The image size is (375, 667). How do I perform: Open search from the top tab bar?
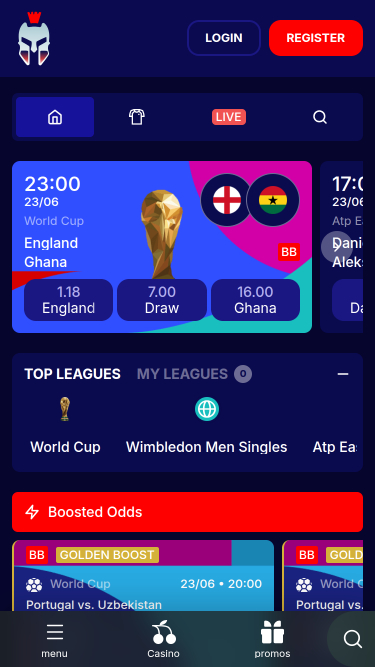pos(320,117)
